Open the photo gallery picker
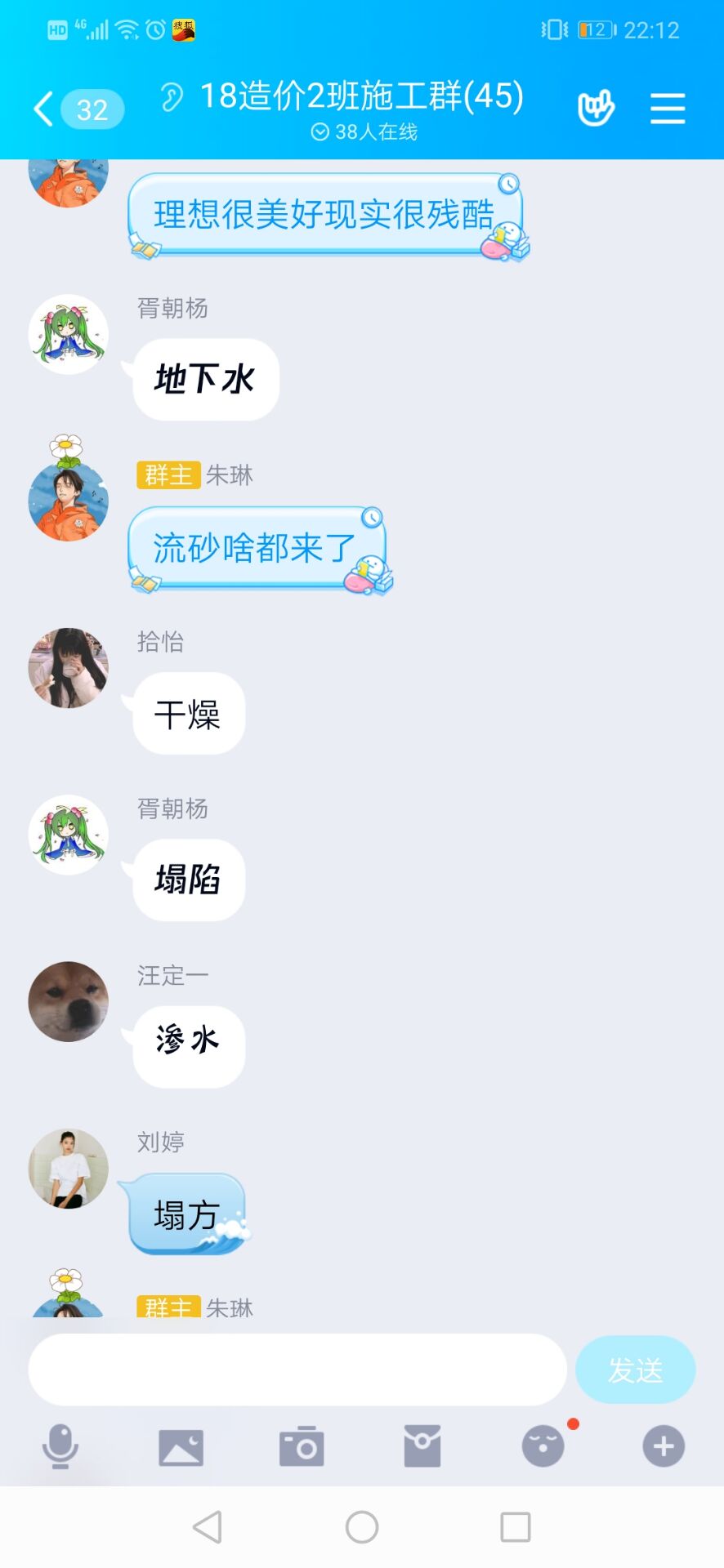This screenshot has width=724, height=1568. tap(181, 1446)
